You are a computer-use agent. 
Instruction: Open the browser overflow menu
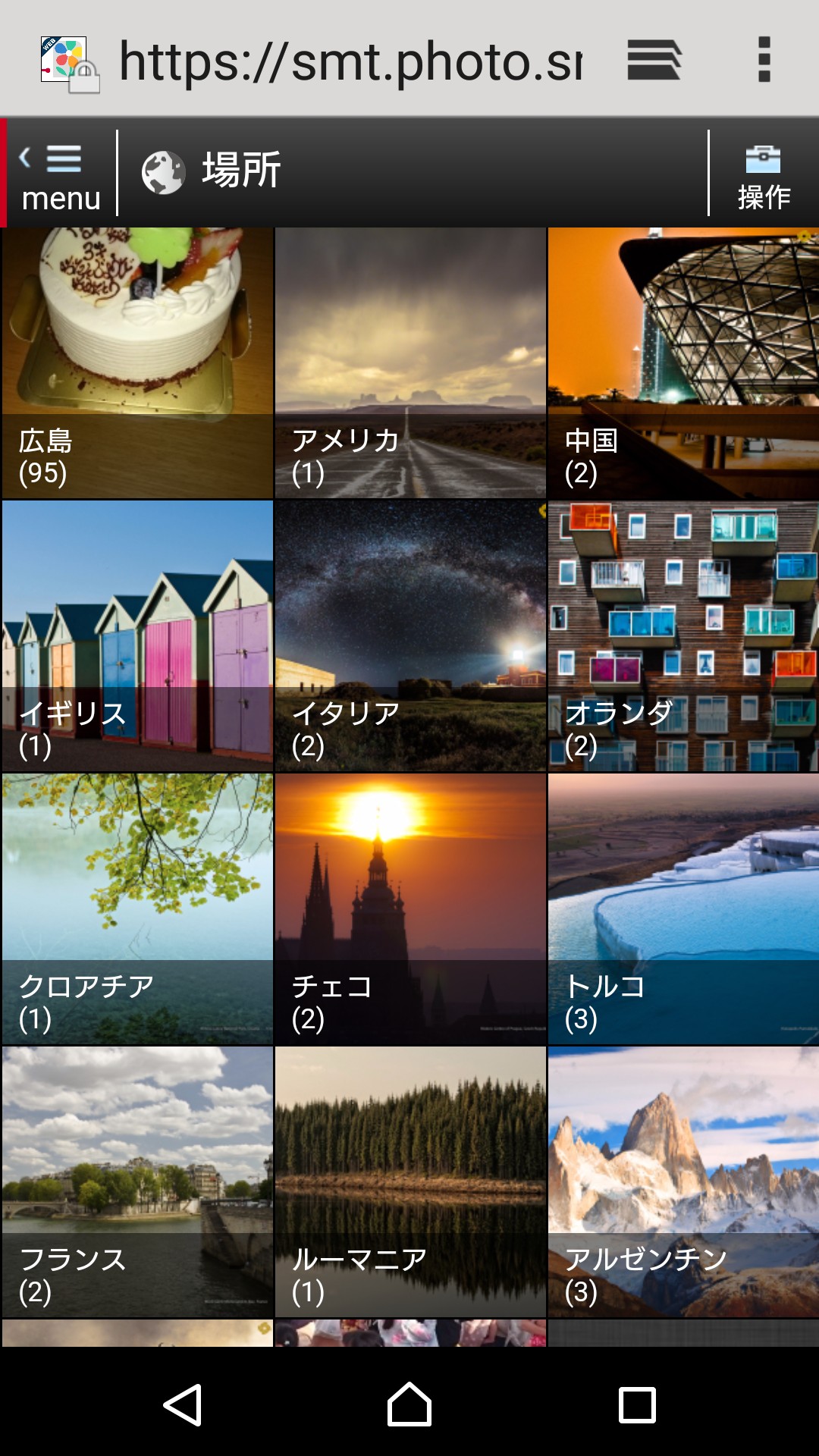(764, 60)
